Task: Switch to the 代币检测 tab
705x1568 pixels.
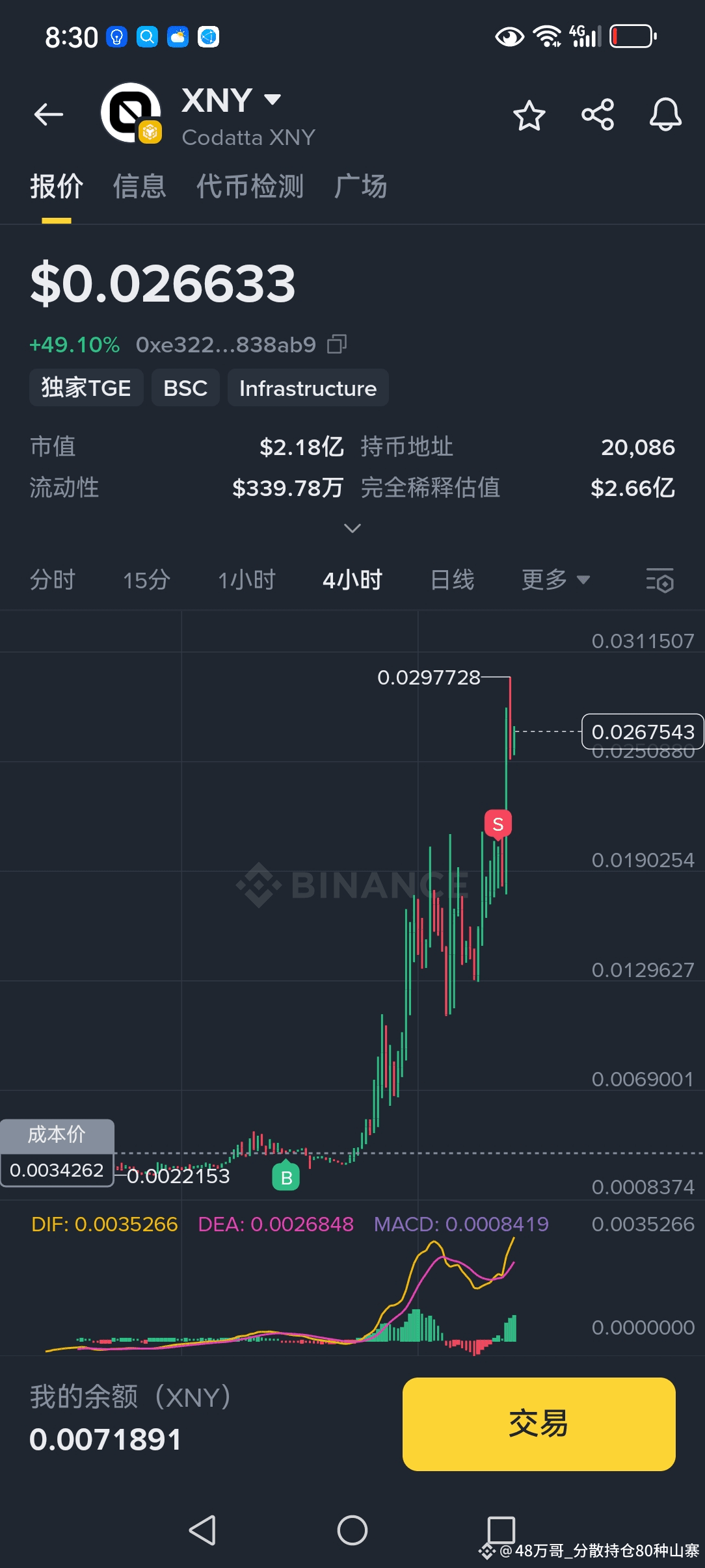Action: [x=250, y=187]
